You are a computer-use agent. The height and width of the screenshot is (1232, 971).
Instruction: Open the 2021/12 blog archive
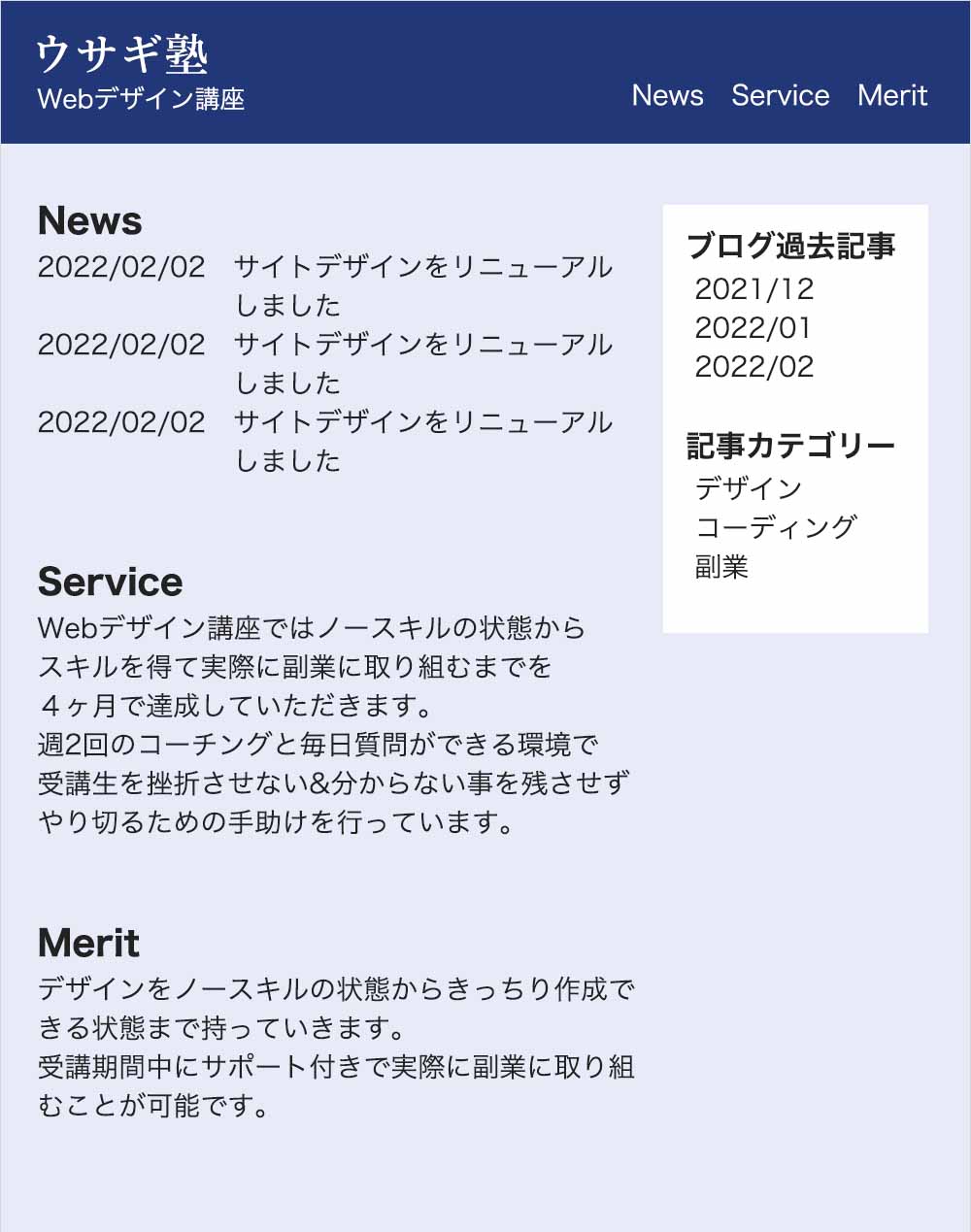tap(753, 288)
